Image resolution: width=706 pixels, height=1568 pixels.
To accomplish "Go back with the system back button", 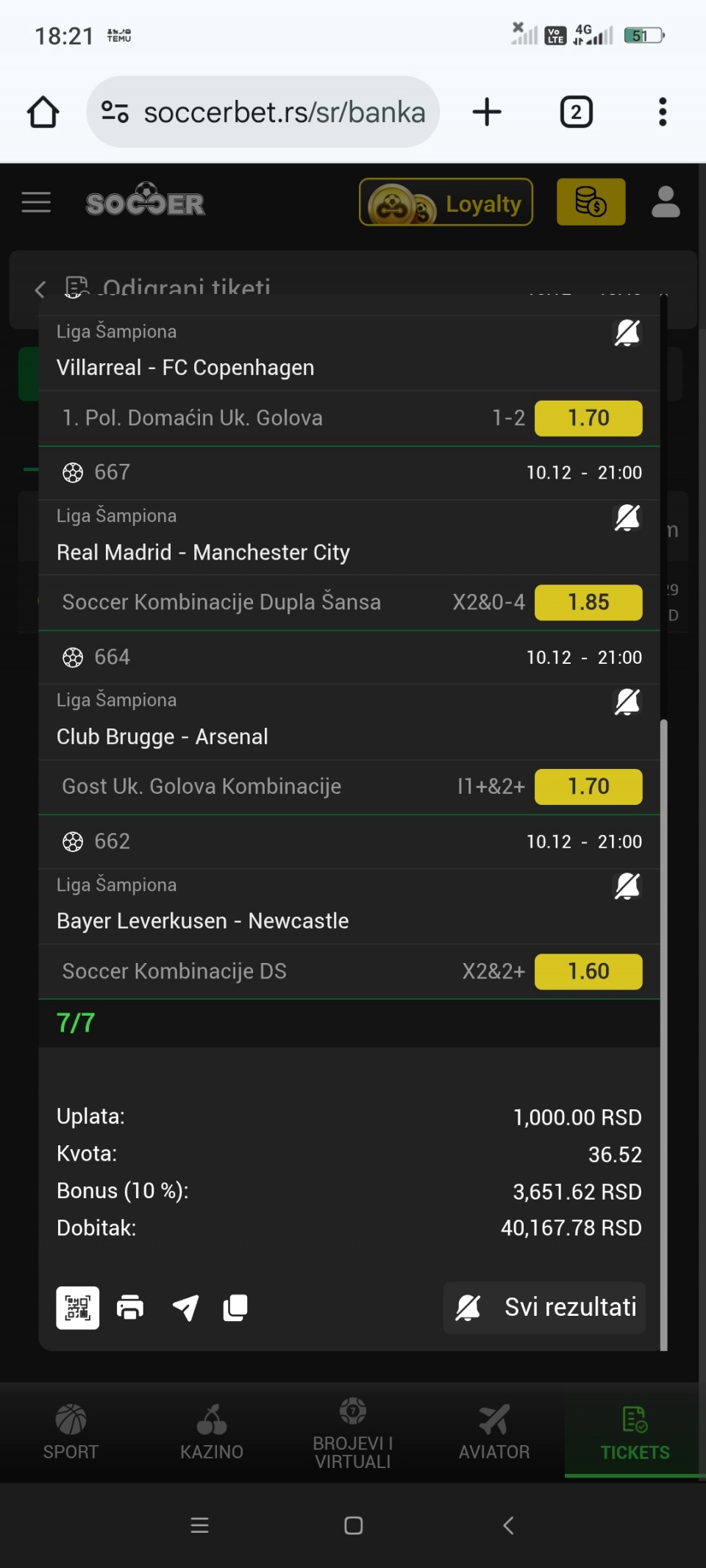I will pyautogui.click(x=507, y=1525).
